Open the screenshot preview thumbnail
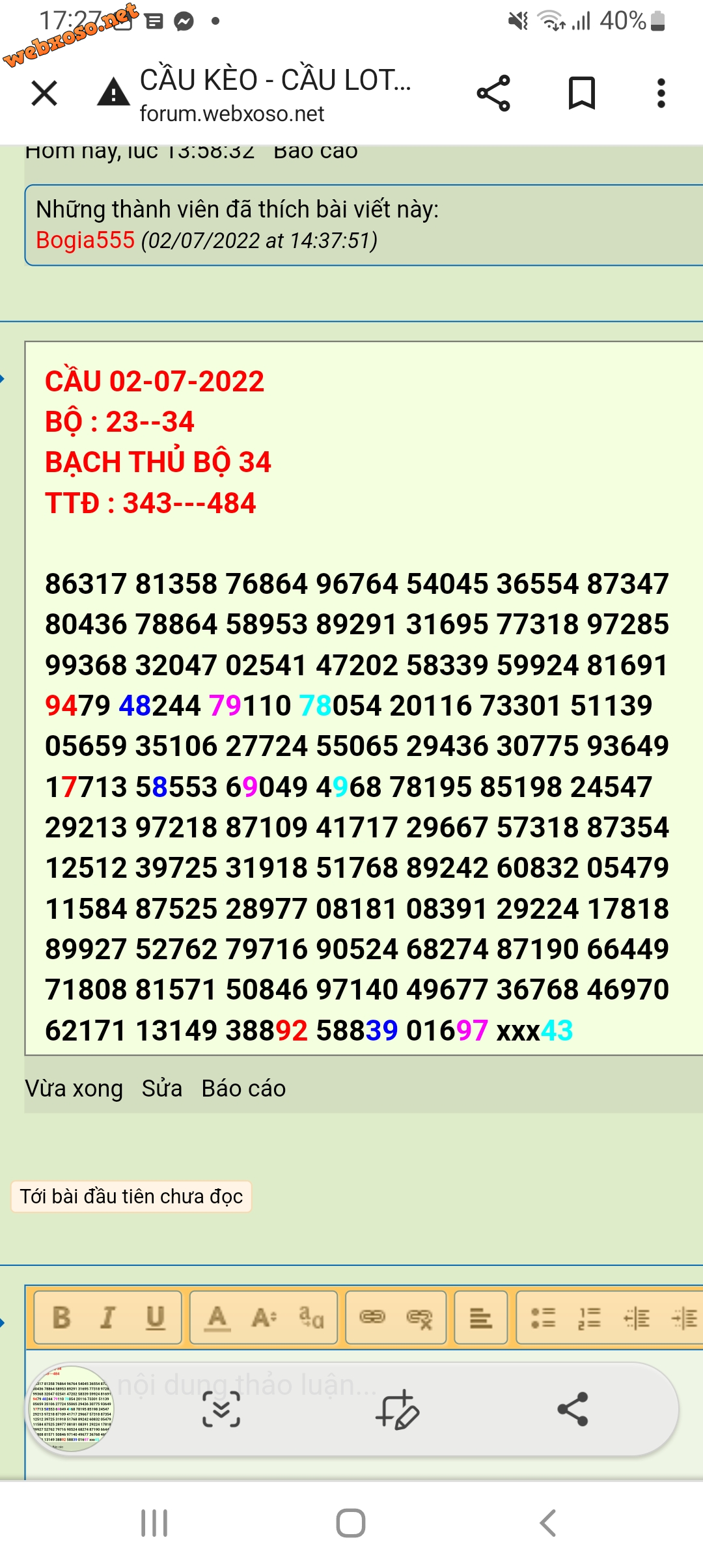The height and width of the screenshot is (1568, 703). [x=71, y=1408]
